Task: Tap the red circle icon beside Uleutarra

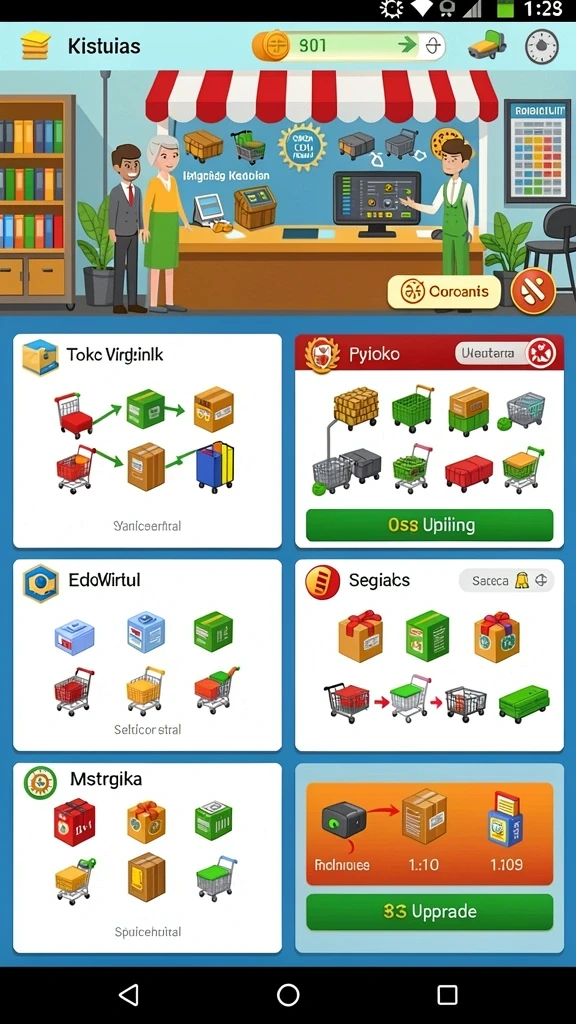Action: (x=541, y=354)
